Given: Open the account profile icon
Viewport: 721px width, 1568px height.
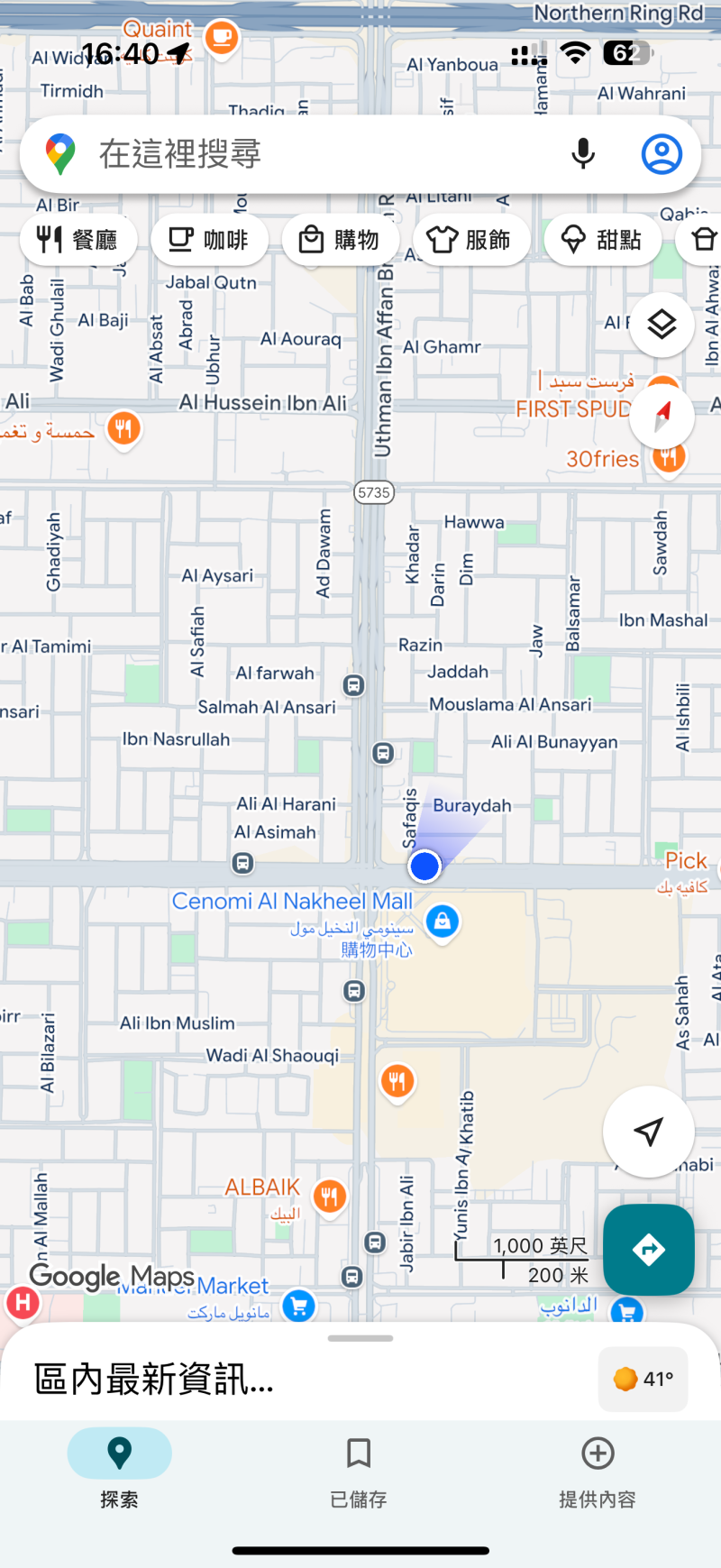Looking at the screenshot, I should click(x=662, y=154).
